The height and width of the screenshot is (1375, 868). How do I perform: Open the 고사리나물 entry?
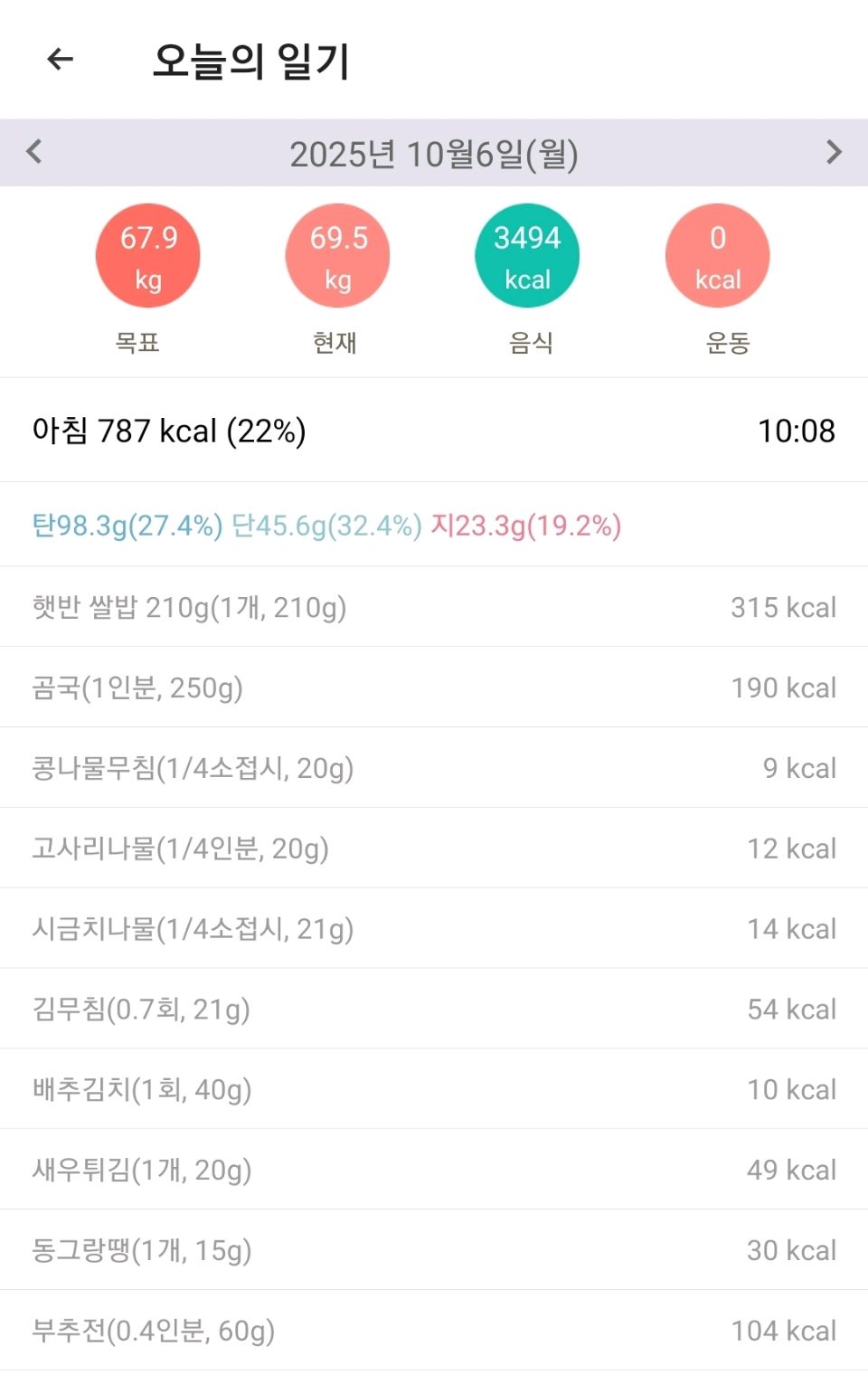click(434, 849)
